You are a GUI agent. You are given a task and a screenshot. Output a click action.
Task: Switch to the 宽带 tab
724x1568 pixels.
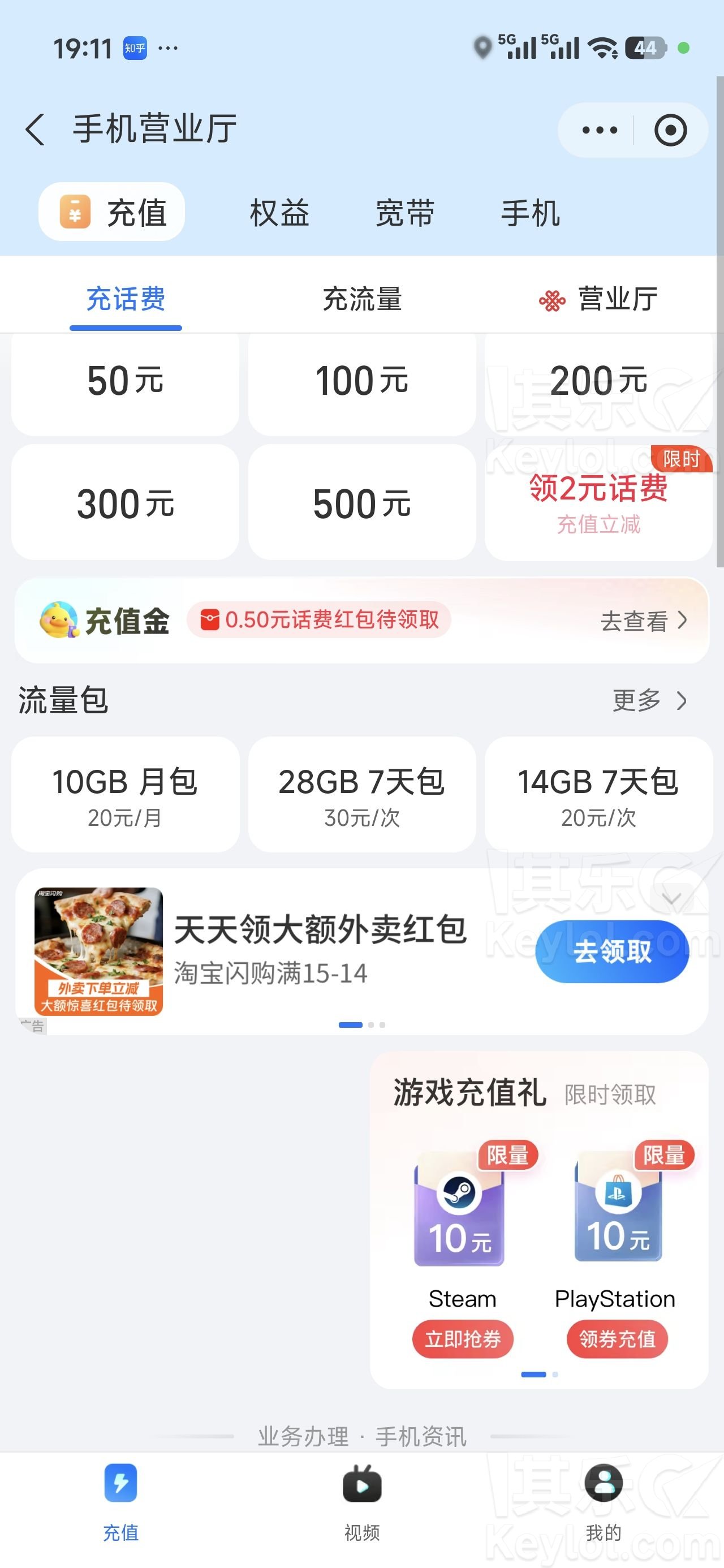click(405, 213)
